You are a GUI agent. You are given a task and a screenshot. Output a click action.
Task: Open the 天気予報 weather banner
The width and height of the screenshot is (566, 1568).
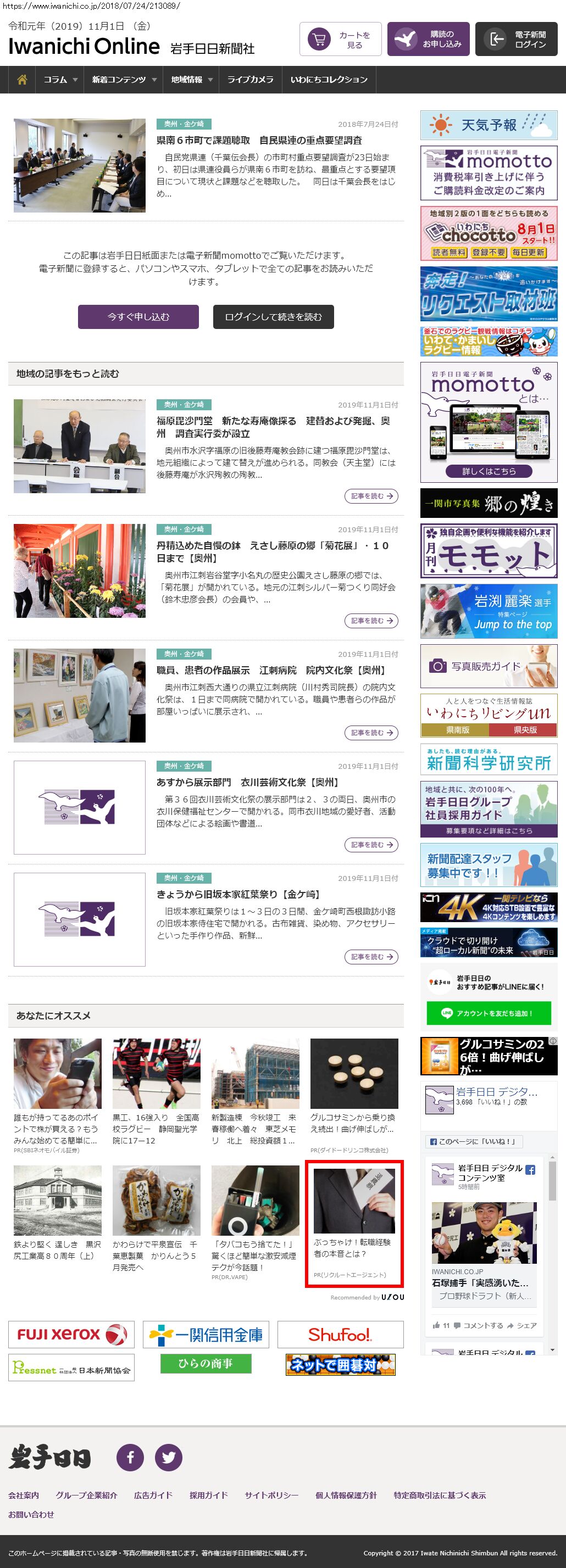pos(489,125)
